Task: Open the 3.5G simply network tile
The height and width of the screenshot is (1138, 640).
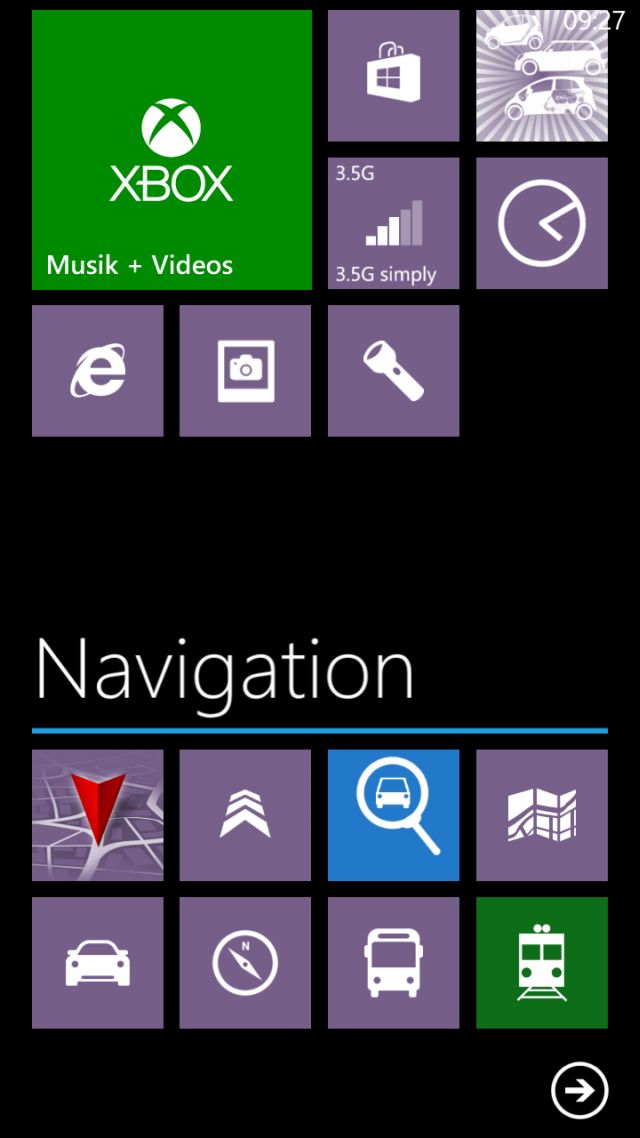Action: point(393,224)
